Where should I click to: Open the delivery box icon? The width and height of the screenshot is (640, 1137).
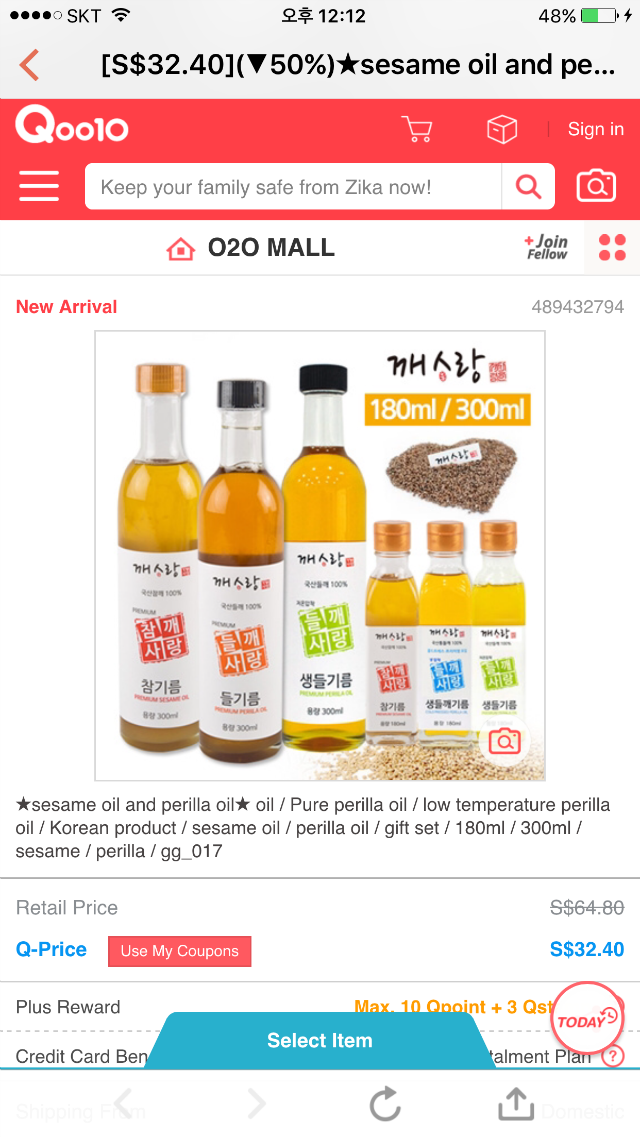pyautogui.click(x=501, y=129)
